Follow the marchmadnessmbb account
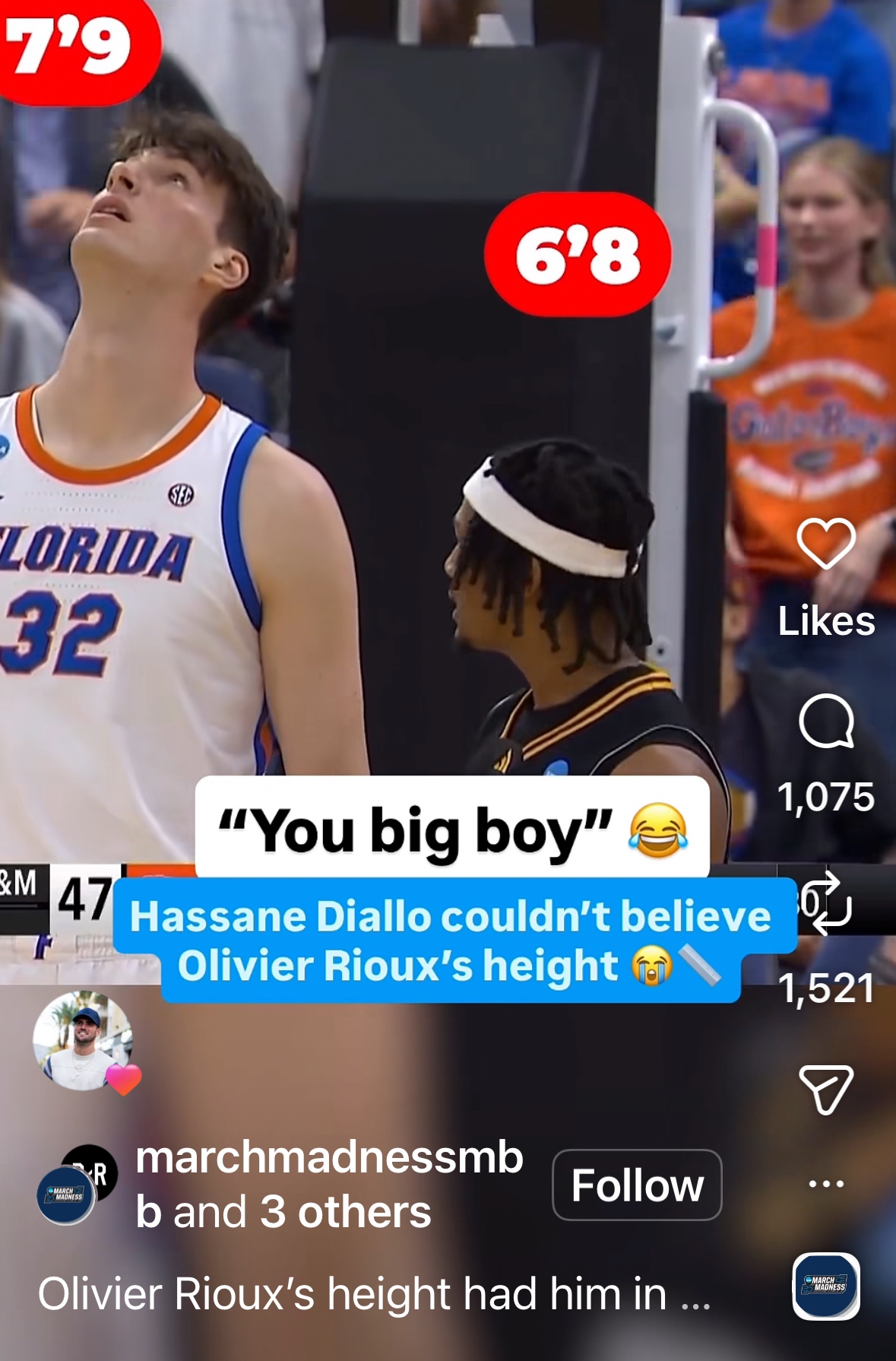 636,1185
